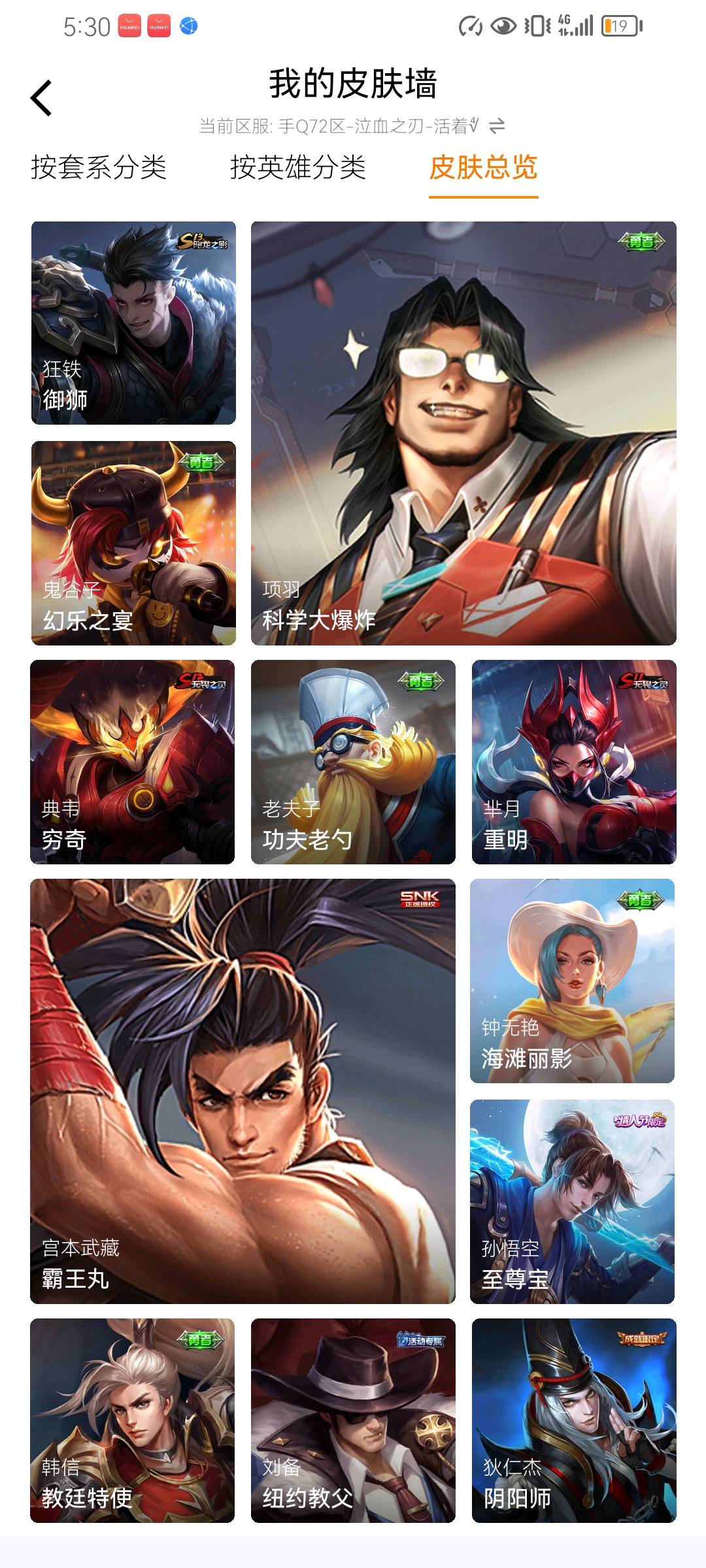Open 钟无艳 海滩丽影 skin card
This screenshot has height=1568, width=706.
572,981
